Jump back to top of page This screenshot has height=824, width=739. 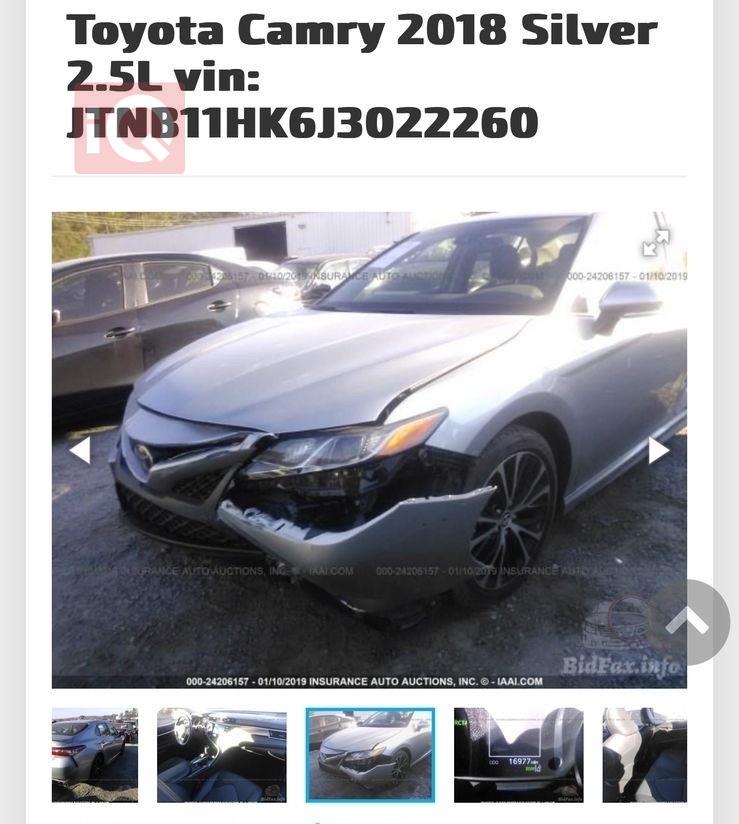coord(688,622)
